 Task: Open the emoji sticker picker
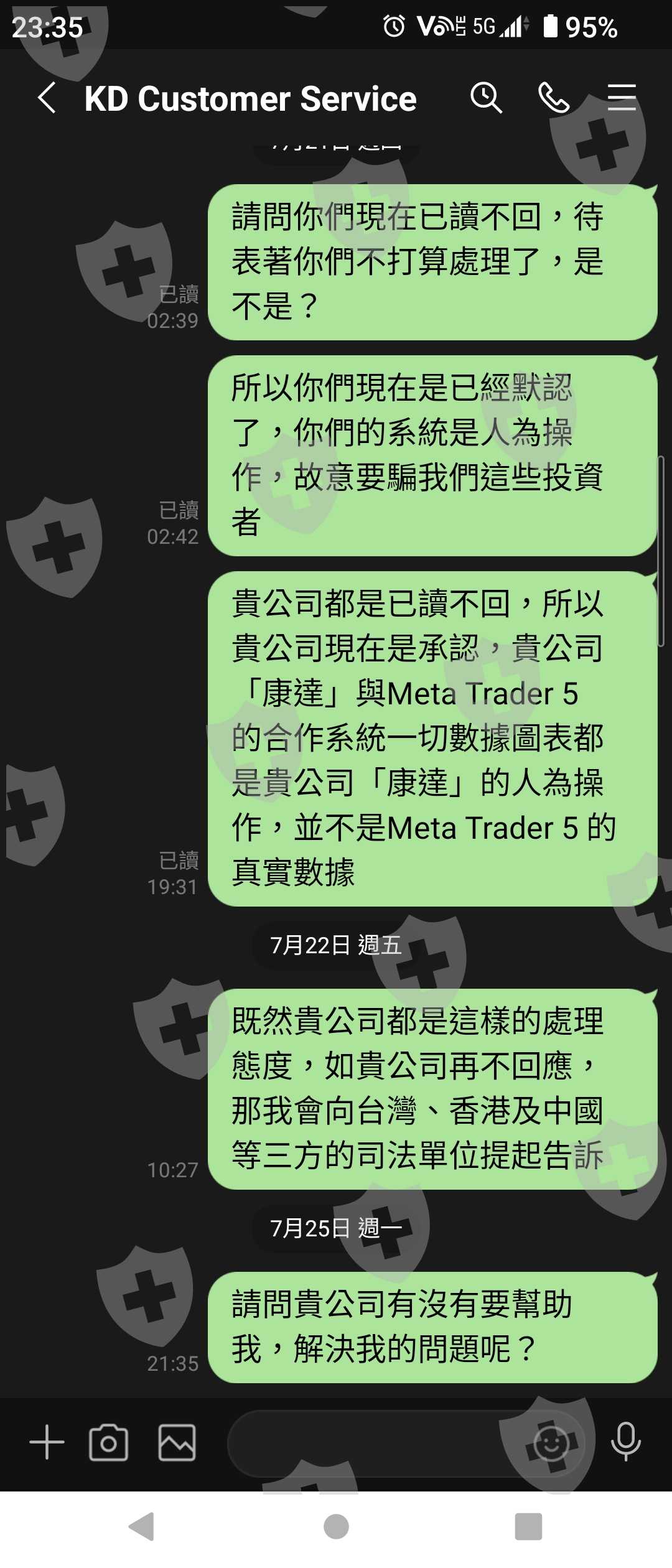pyautogui.click(x=552, y=1443)
